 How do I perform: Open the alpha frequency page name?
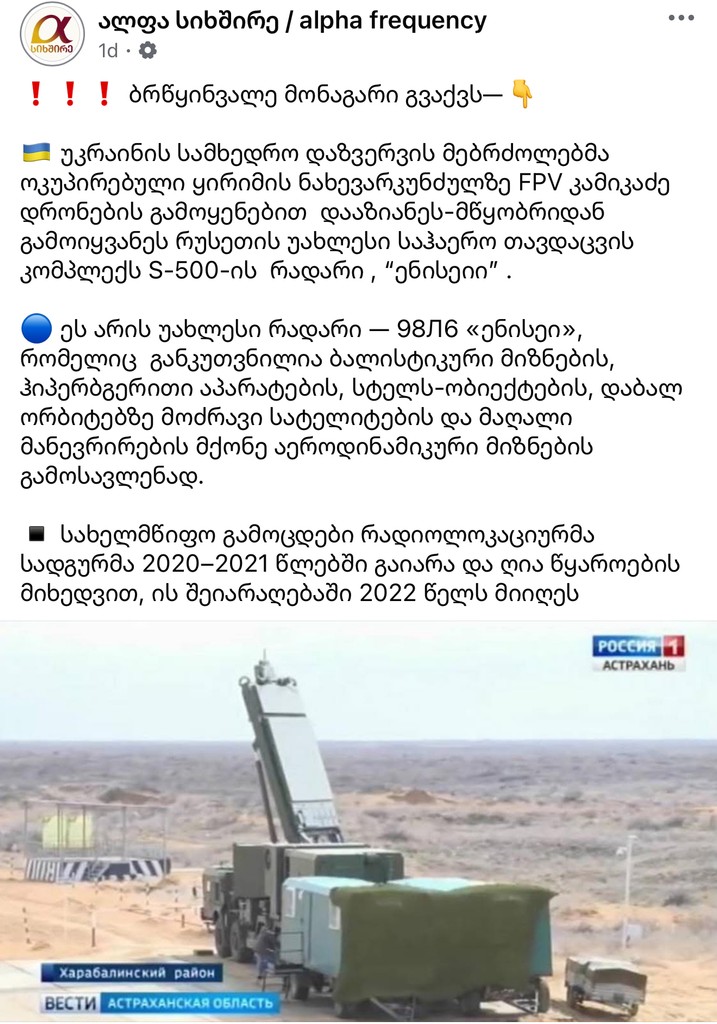pyautogui.click(x=292, y=20)
